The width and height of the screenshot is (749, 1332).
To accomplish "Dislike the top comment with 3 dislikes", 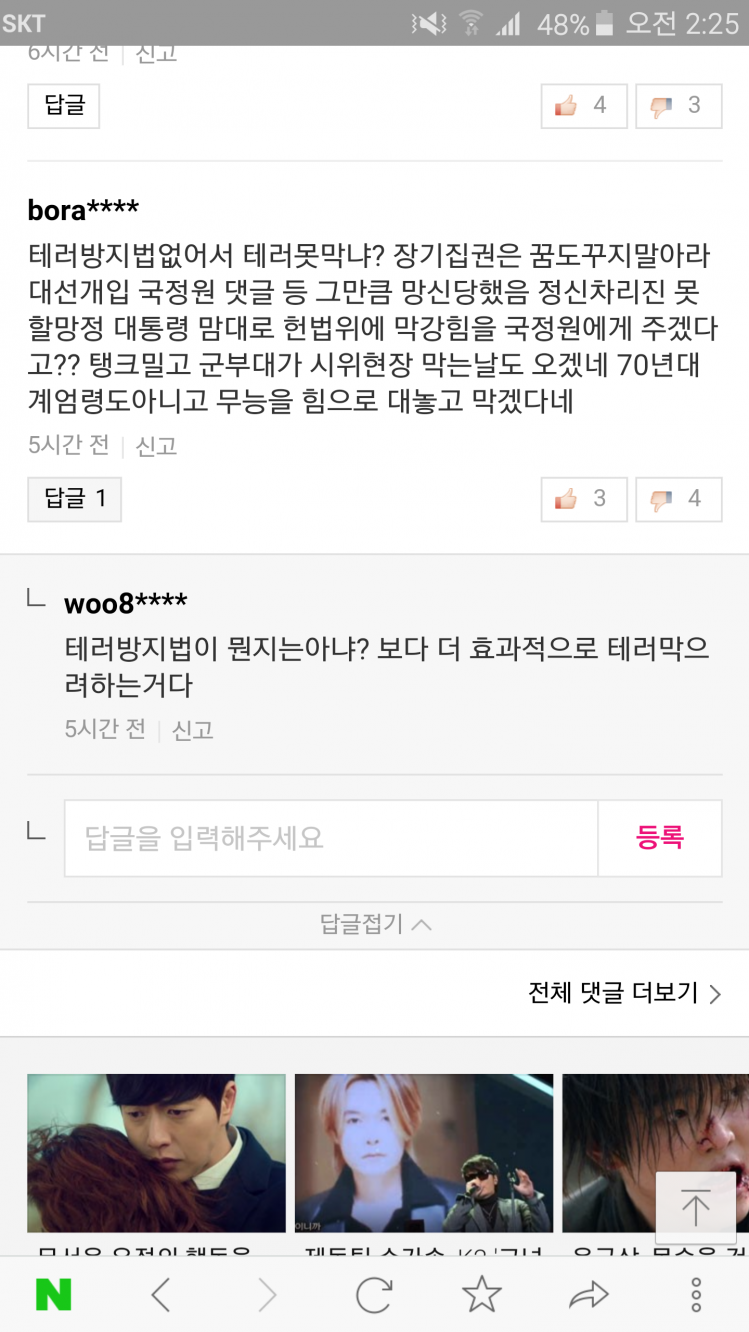I will 678,106.
